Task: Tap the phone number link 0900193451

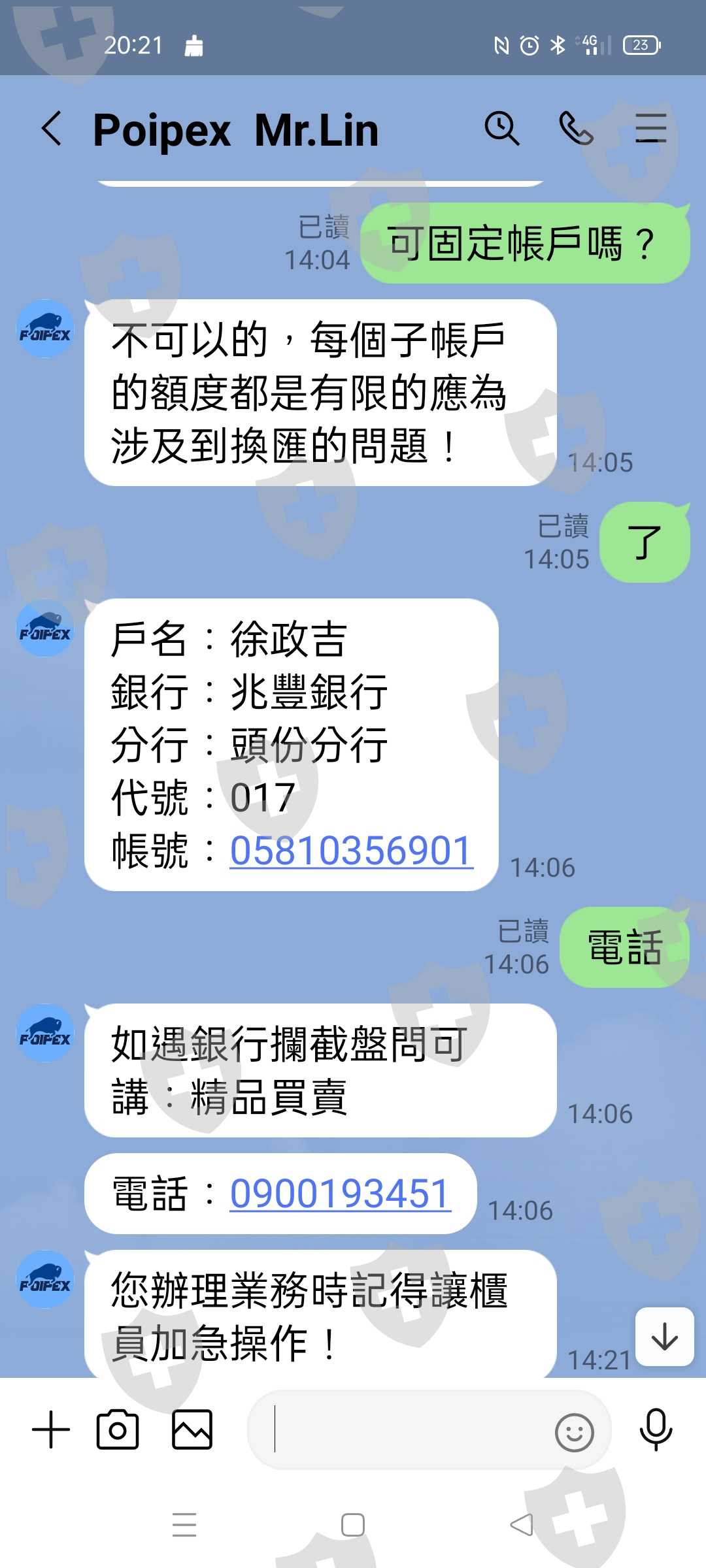Action: [341, 1193]
